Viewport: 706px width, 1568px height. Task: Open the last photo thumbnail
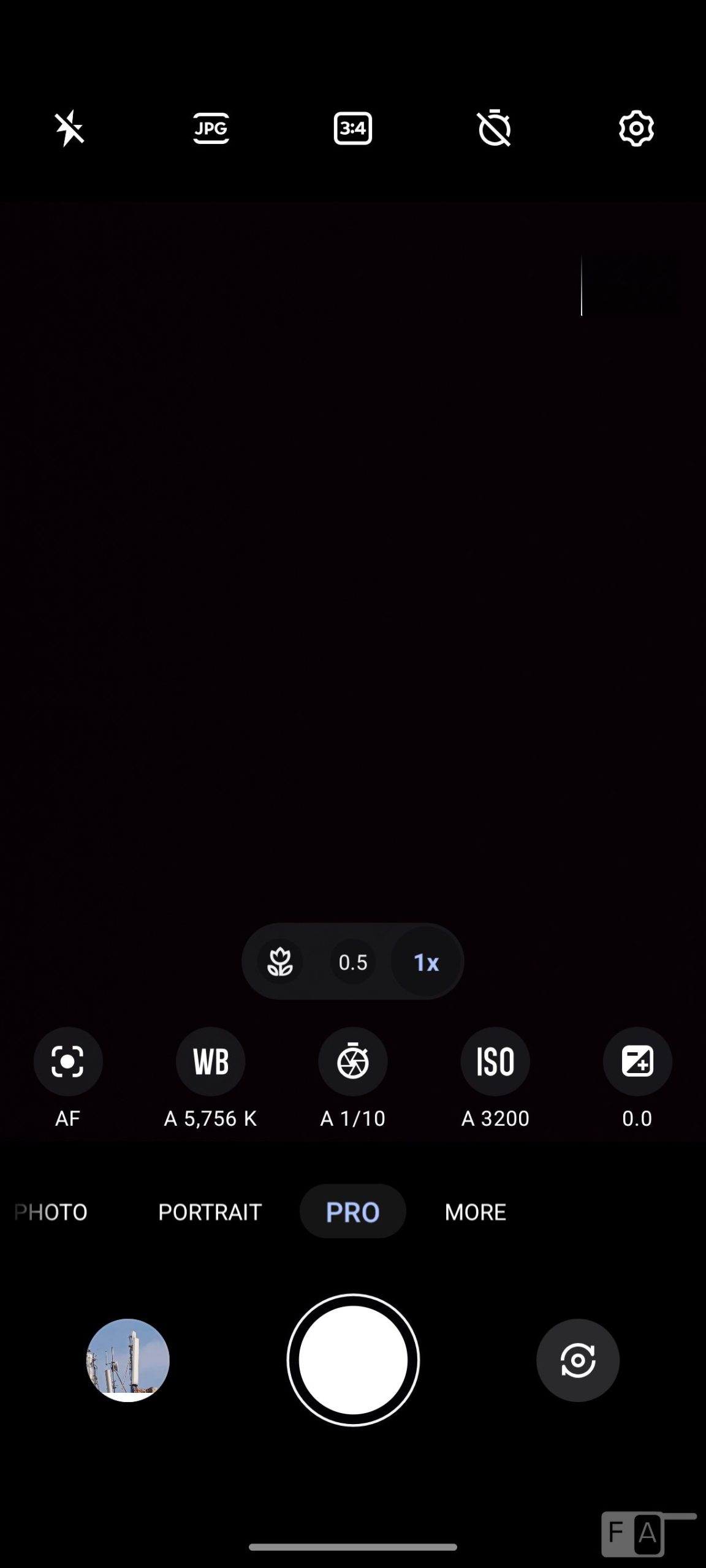[x=127, y=1360]
